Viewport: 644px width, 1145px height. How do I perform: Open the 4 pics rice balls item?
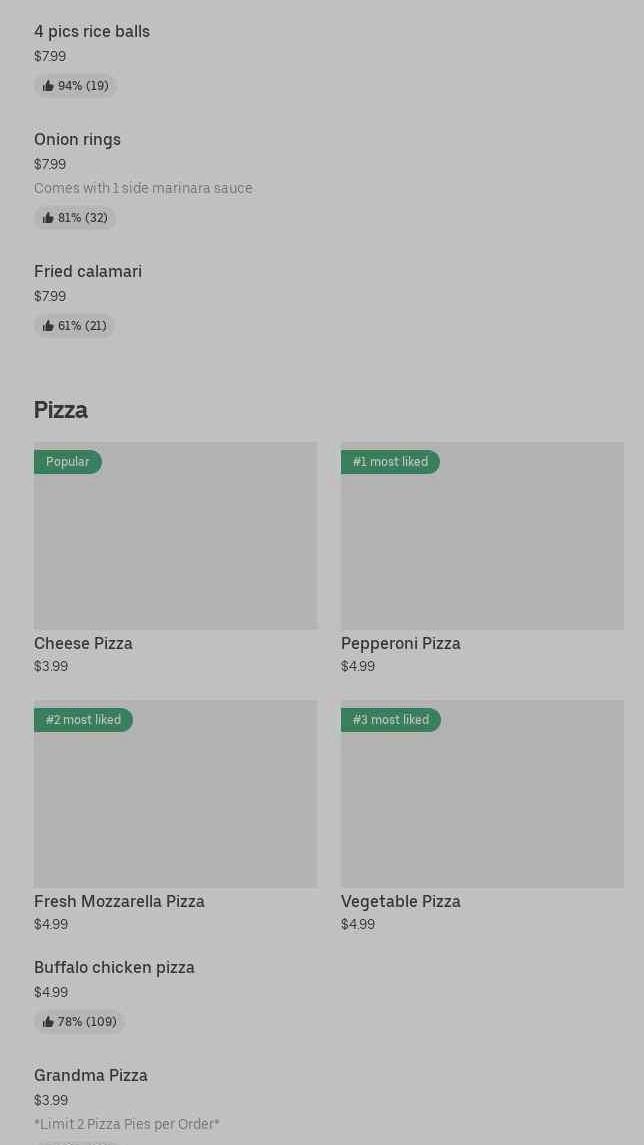pyautogui.click(x=92, y=32)
